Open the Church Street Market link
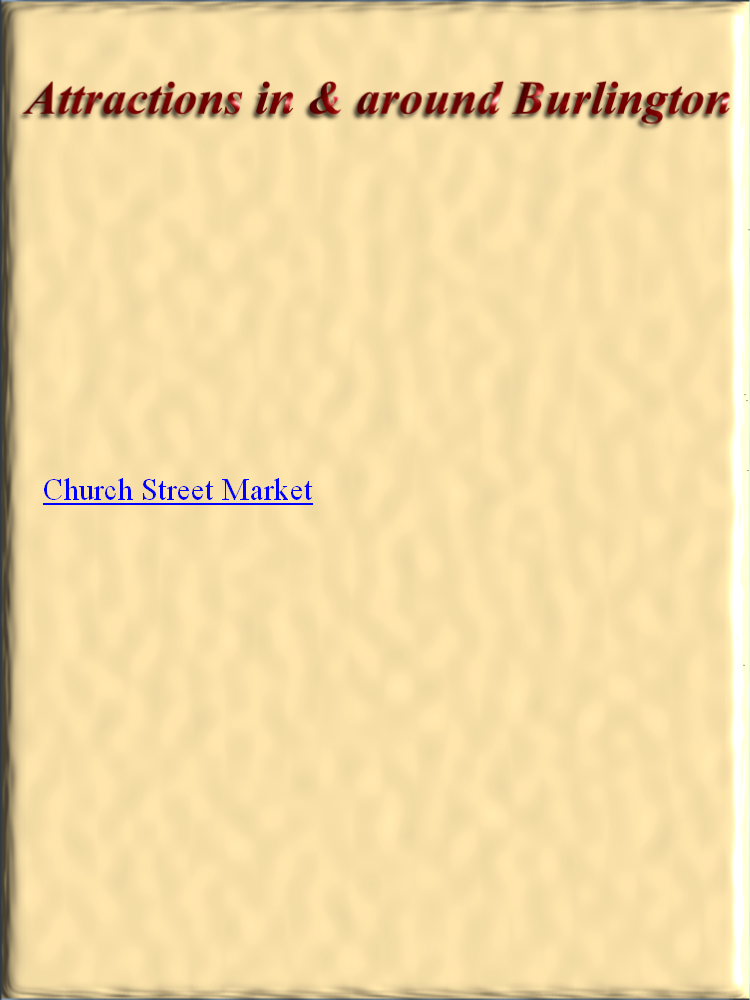 [178, 490]
